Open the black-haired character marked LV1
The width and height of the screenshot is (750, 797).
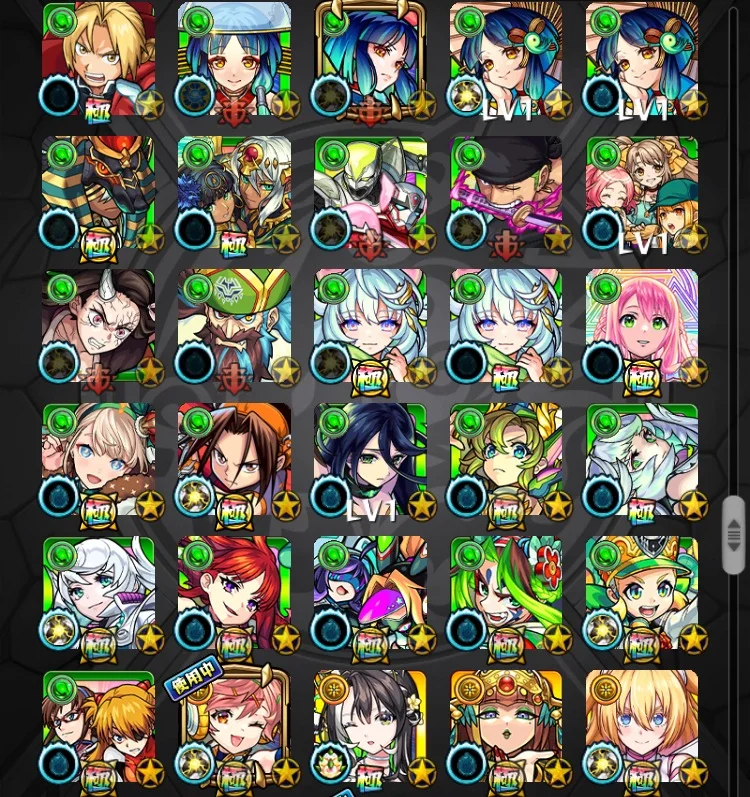coord(370,460)
